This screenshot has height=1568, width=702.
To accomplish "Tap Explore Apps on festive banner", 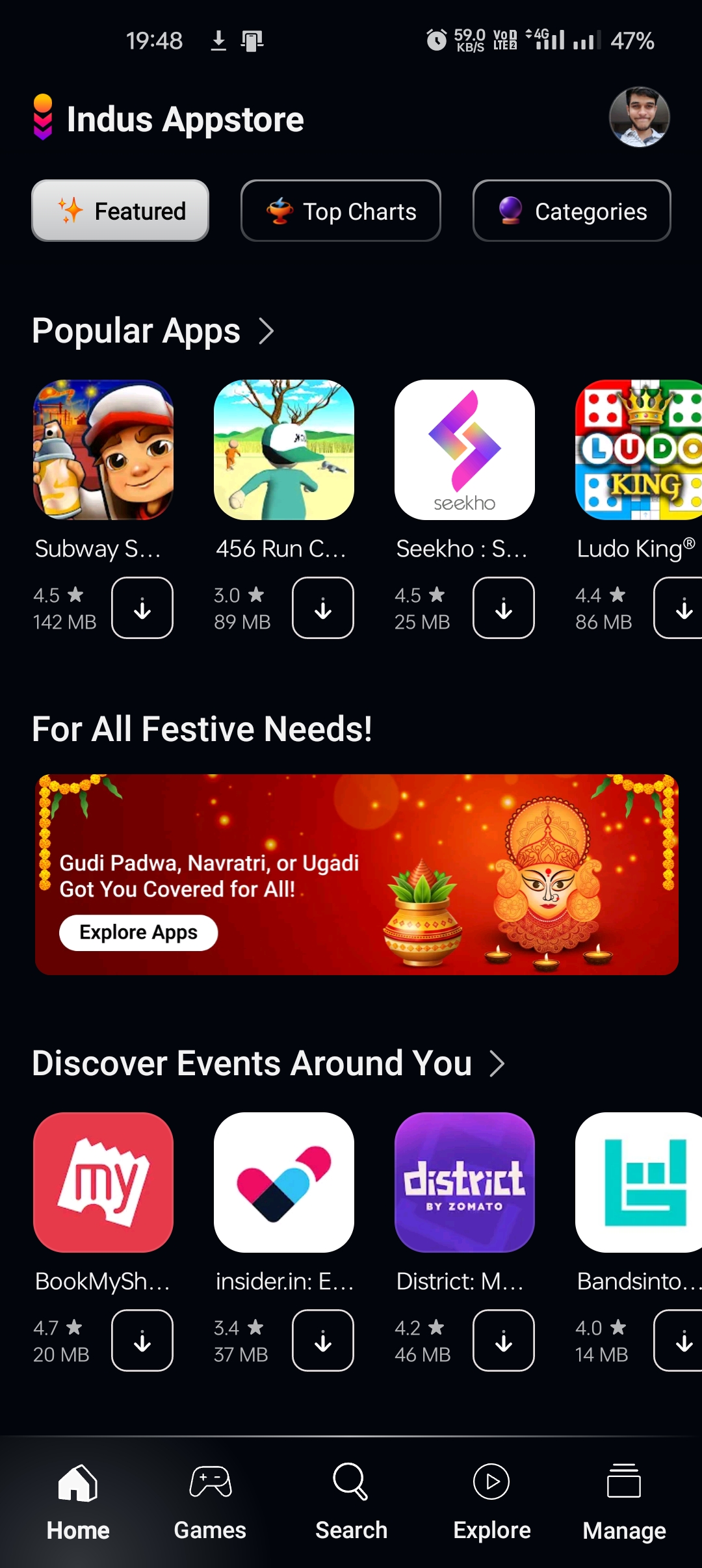I will pos(138,932).
